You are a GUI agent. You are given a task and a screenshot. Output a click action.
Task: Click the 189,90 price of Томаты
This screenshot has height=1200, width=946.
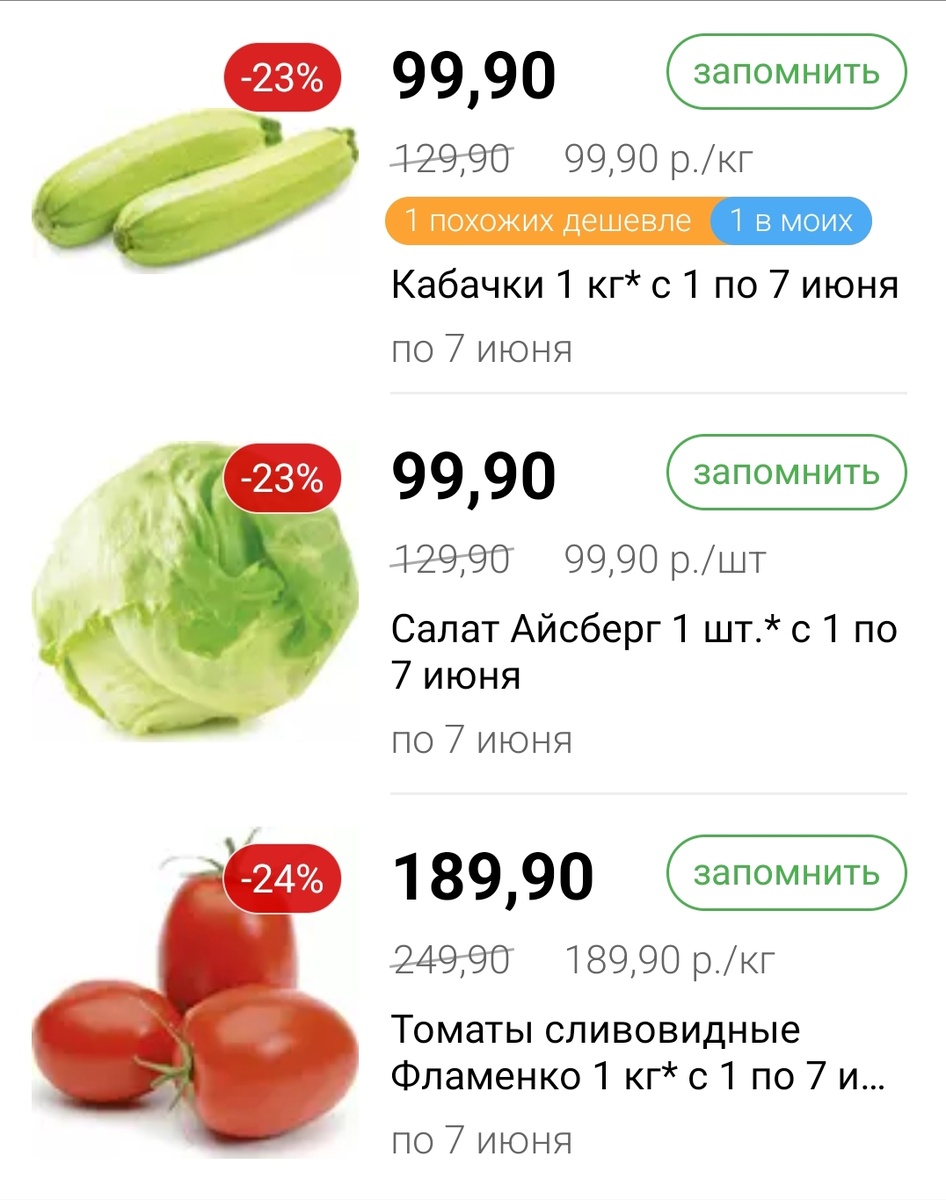pos(490,876)
